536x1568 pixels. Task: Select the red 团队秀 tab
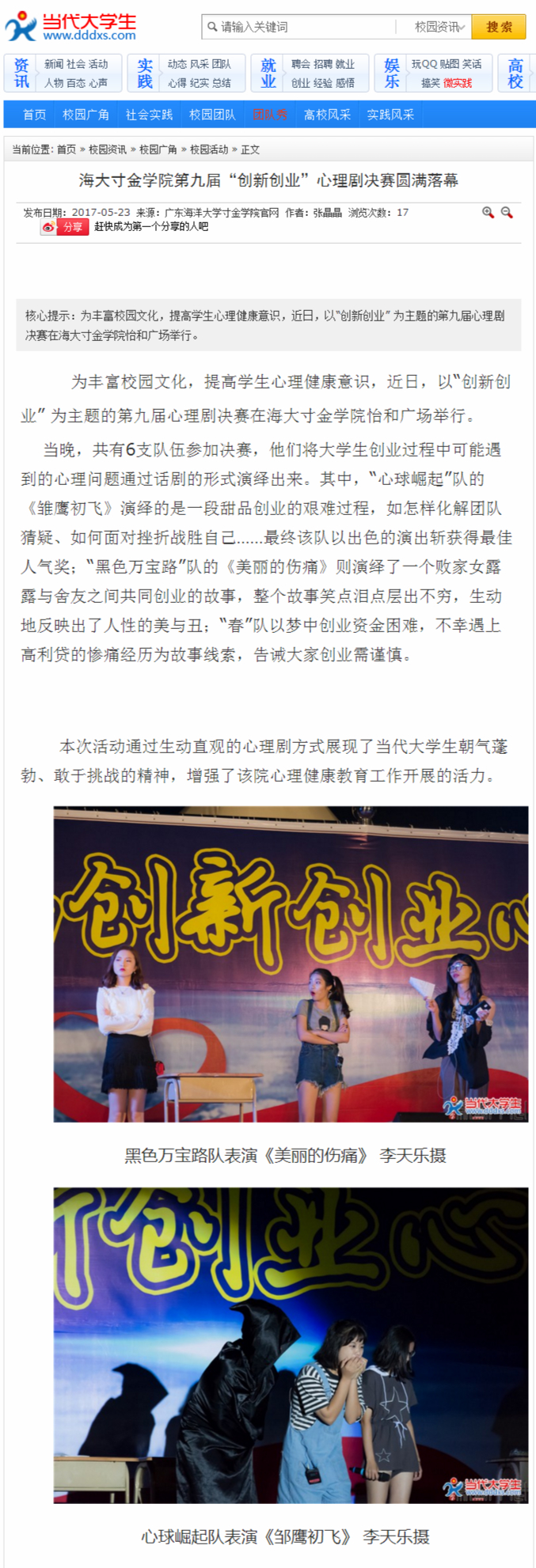point(269,115)
